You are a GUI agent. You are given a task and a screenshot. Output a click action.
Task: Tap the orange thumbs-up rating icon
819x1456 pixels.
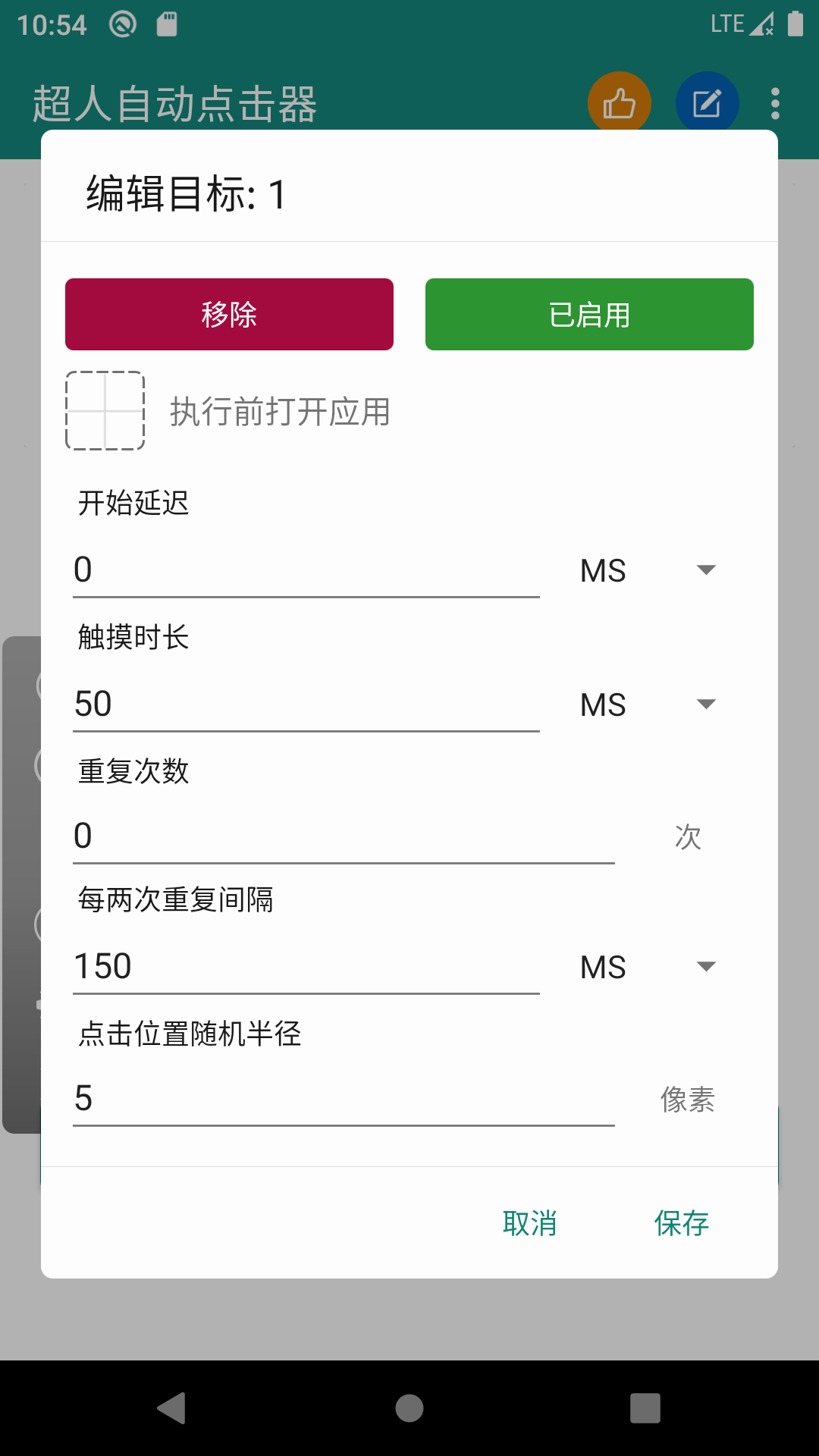[x=618, y=102]
